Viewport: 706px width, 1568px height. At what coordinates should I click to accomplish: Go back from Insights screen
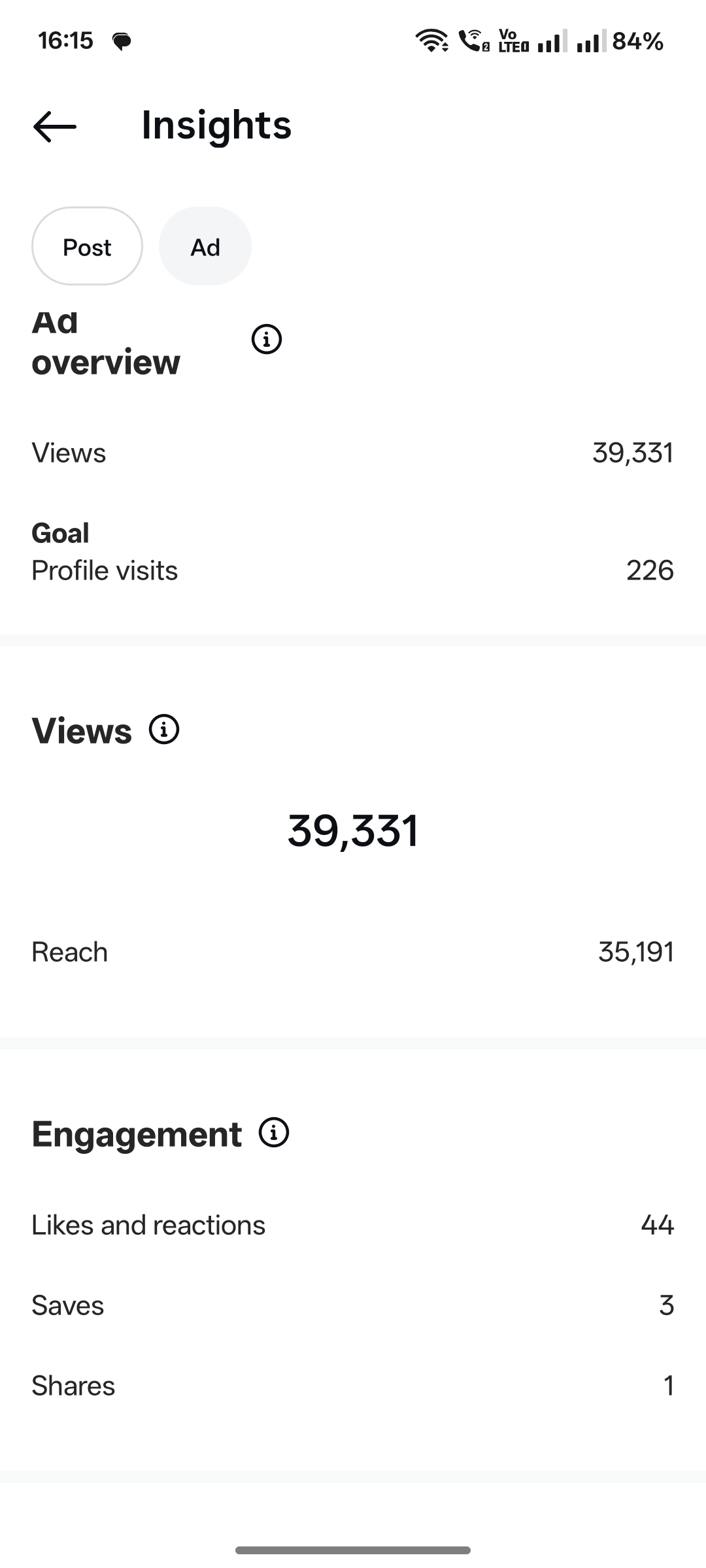(55, 126)
